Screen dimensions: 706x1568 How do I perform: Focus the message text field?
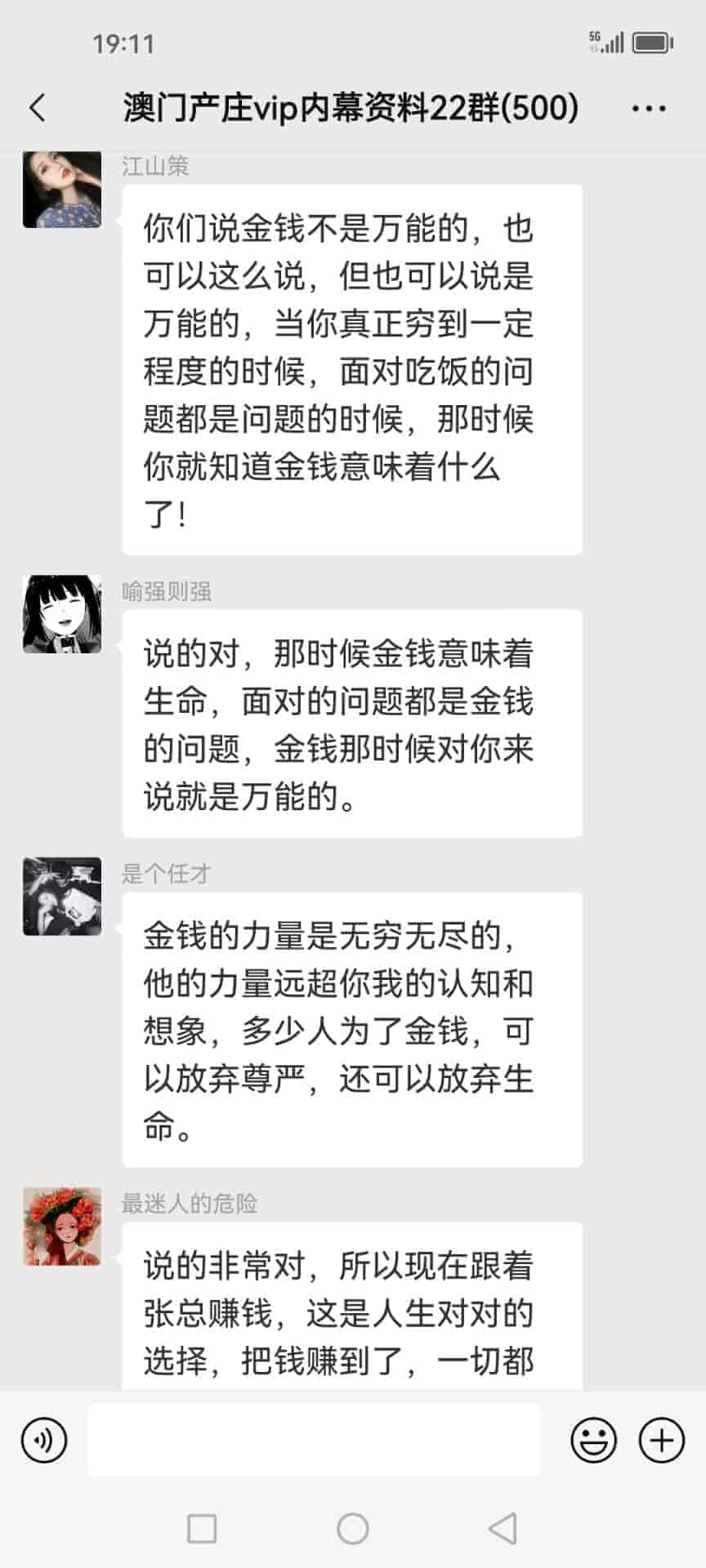pyautogui.click(x=314, y=1440)
